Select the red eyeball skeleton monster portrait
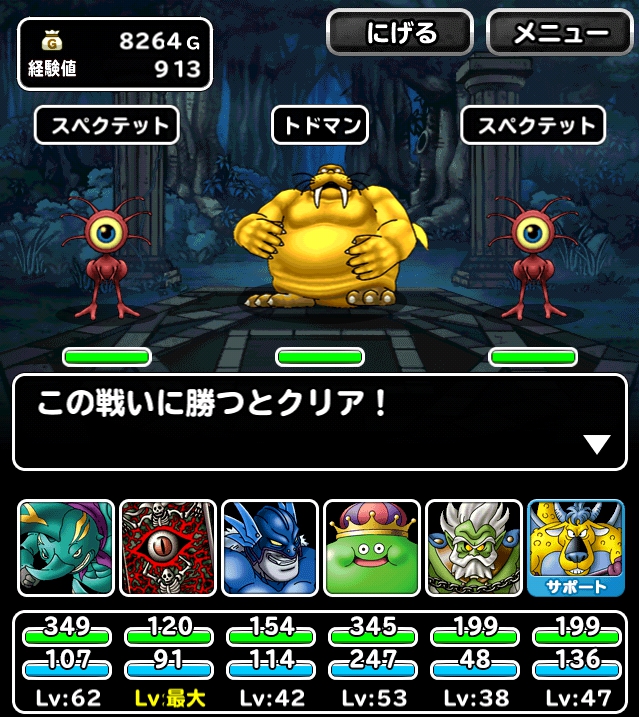639x717 pixels. coord(167,548)
